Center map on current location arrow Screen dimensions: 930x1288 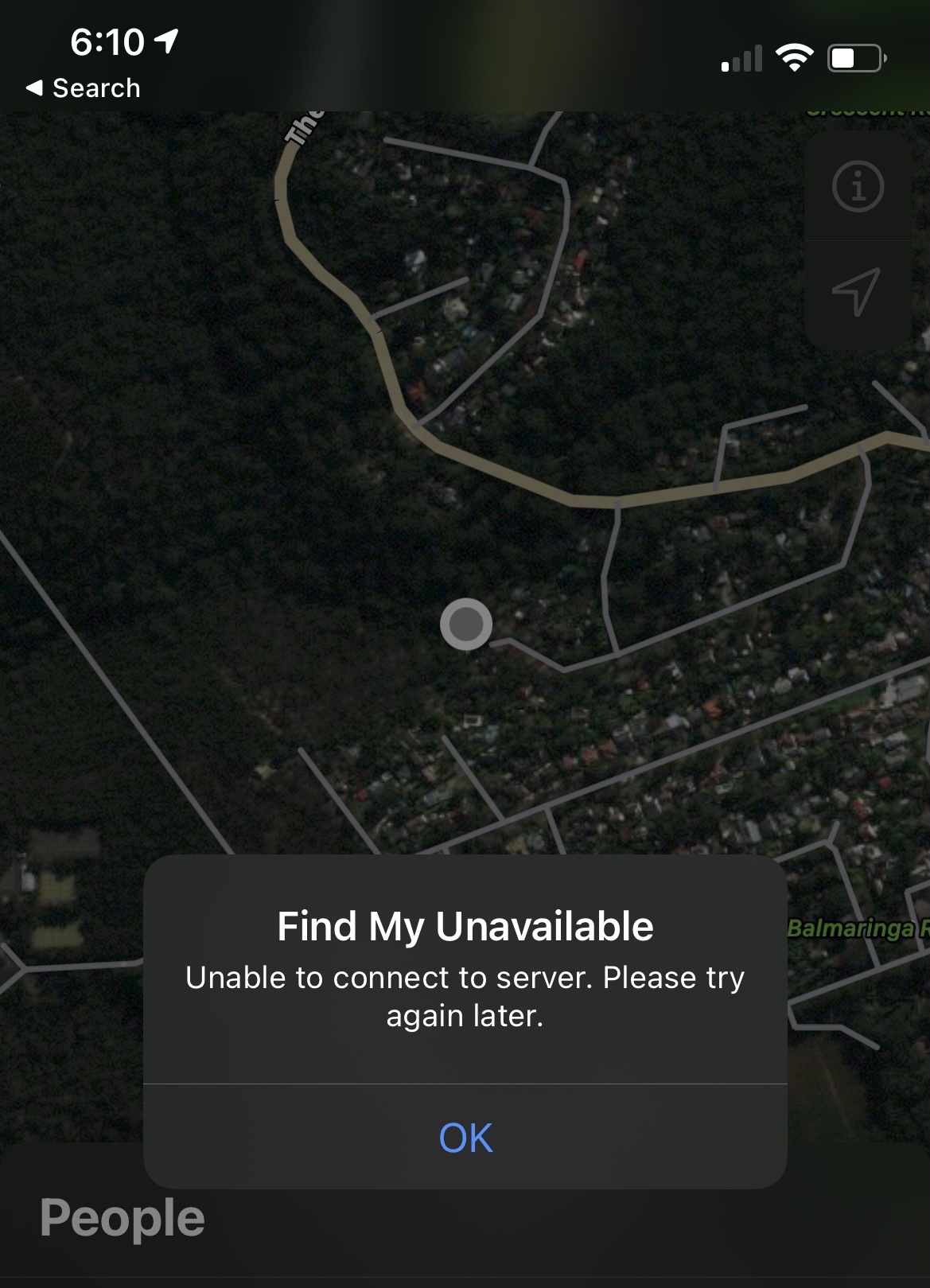(x=857, y=292)
